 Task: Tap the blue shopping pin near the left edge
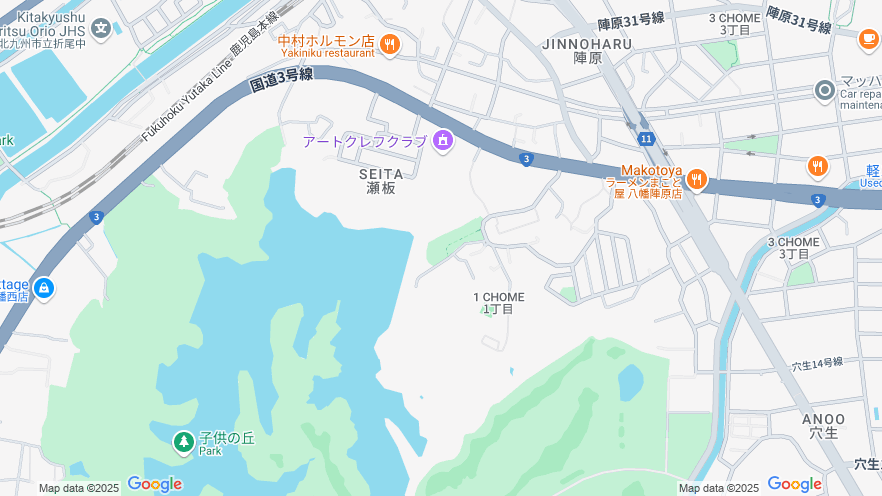[42, 289]
